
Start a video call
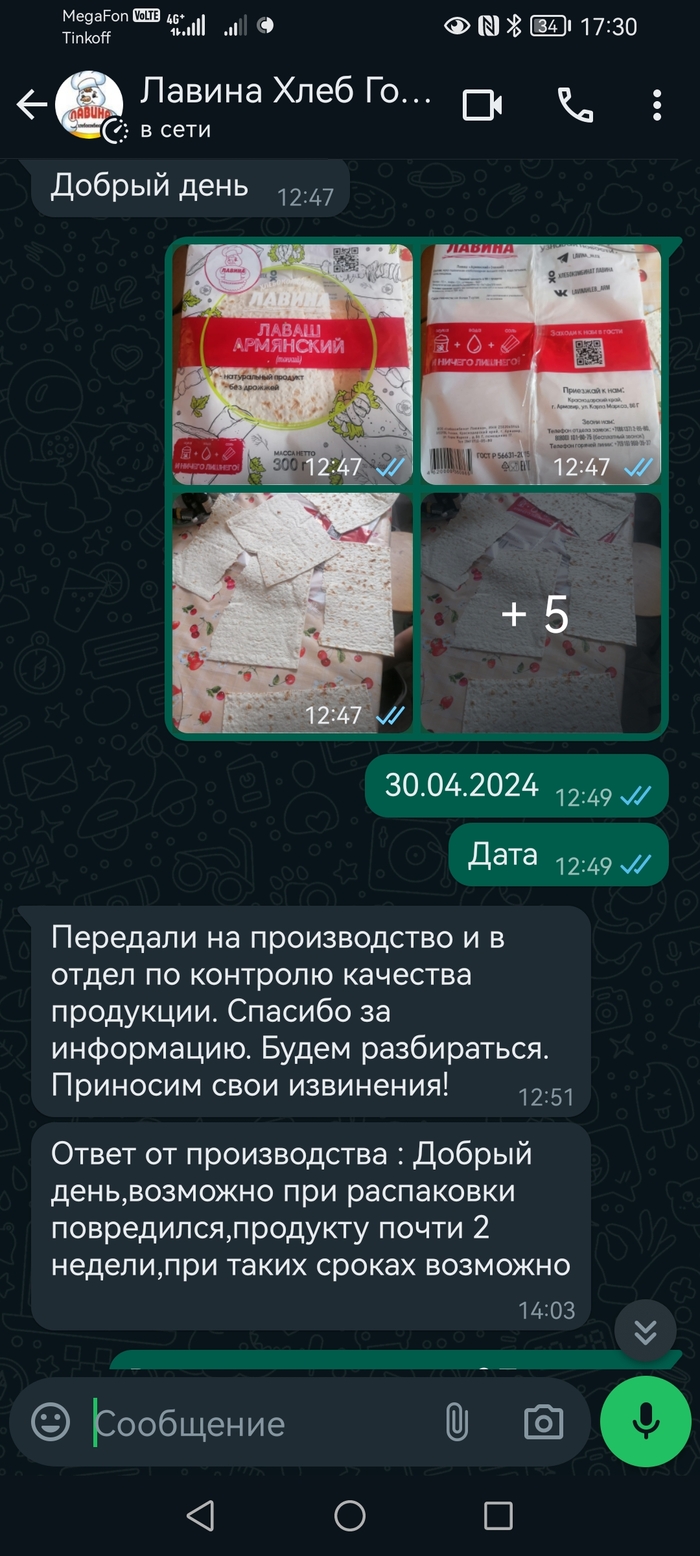[x=482, y=104]
